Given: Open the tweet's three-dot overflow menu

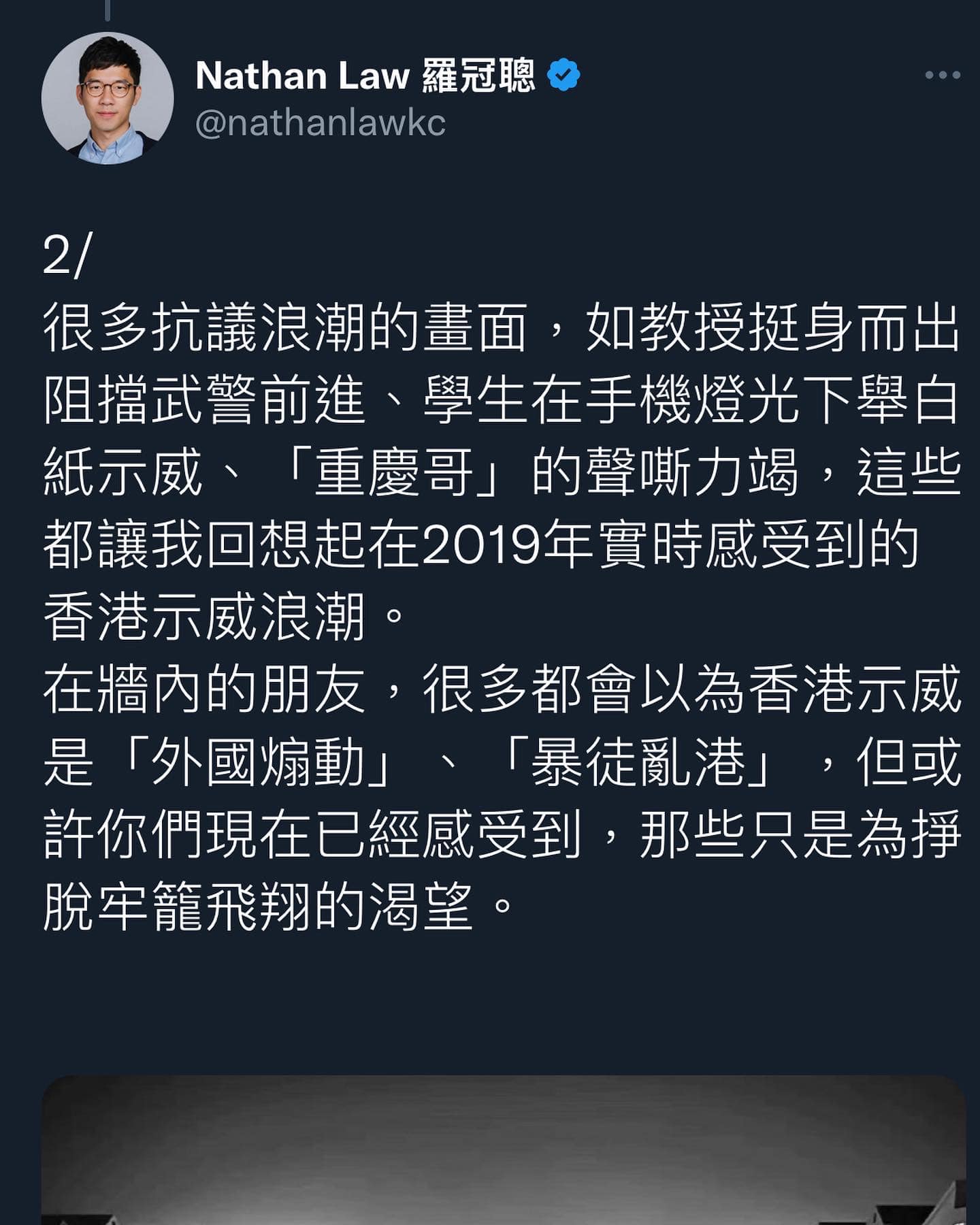Looking at the screenshot, I should coord(942,76).
